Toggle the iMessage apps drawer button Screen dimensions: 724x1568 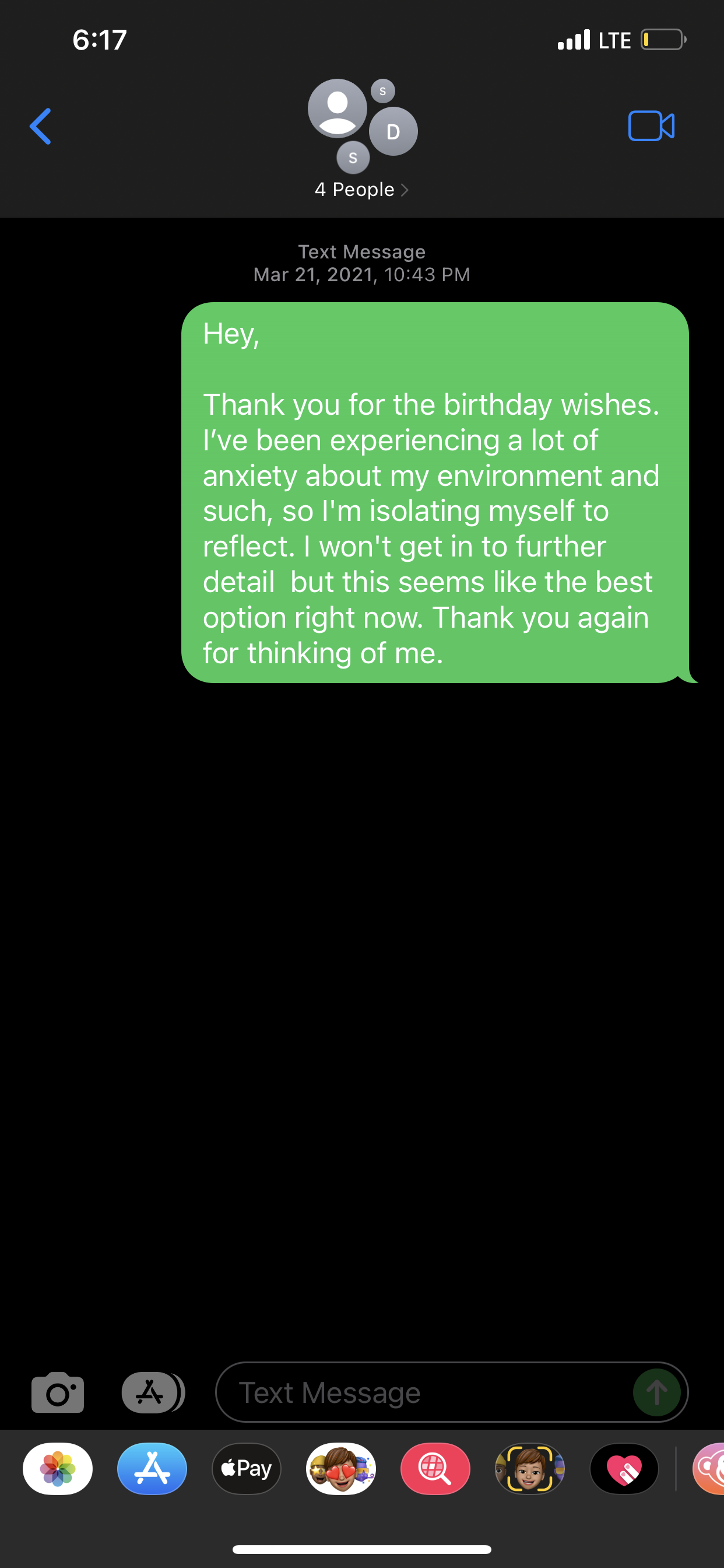click(x=153, y=1392)
